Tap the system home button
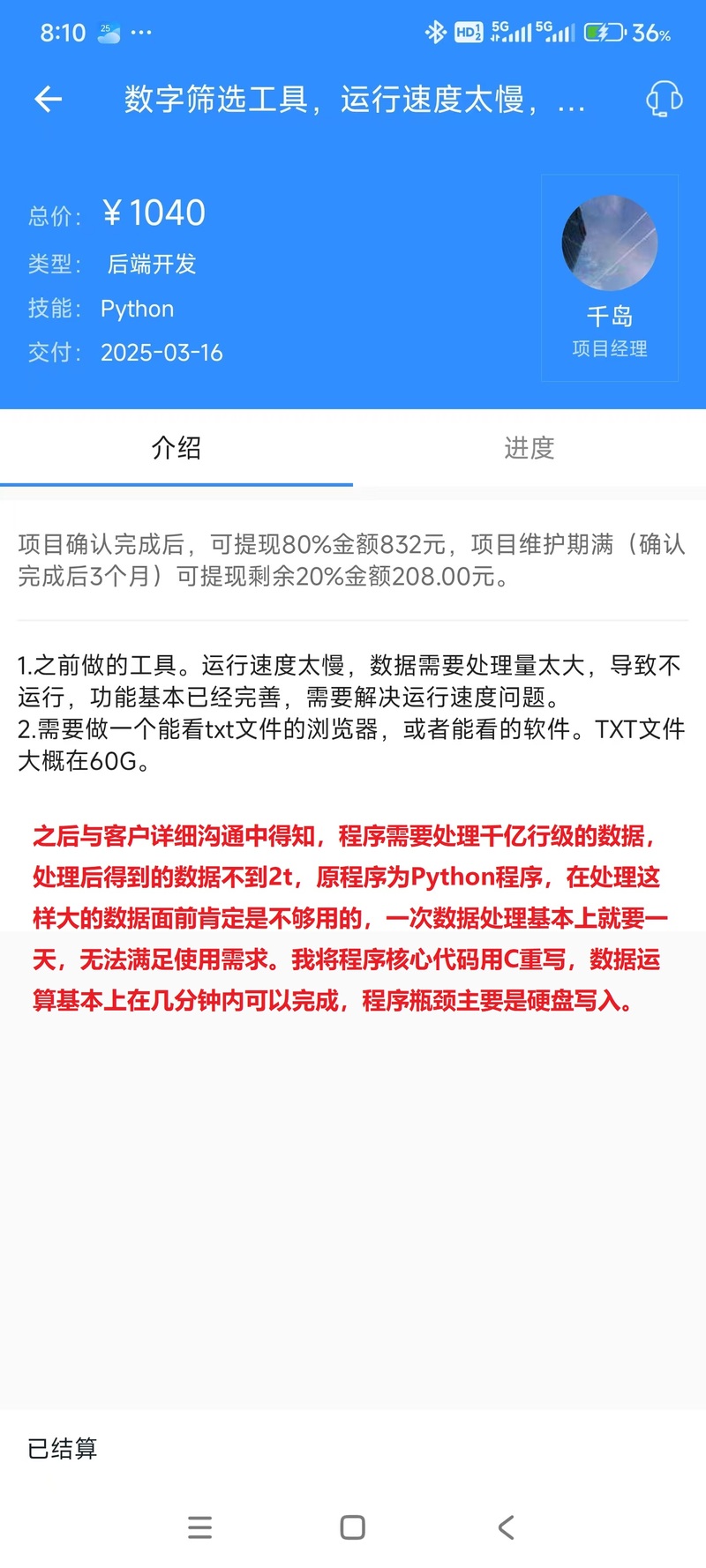 tap(353, 1527)
